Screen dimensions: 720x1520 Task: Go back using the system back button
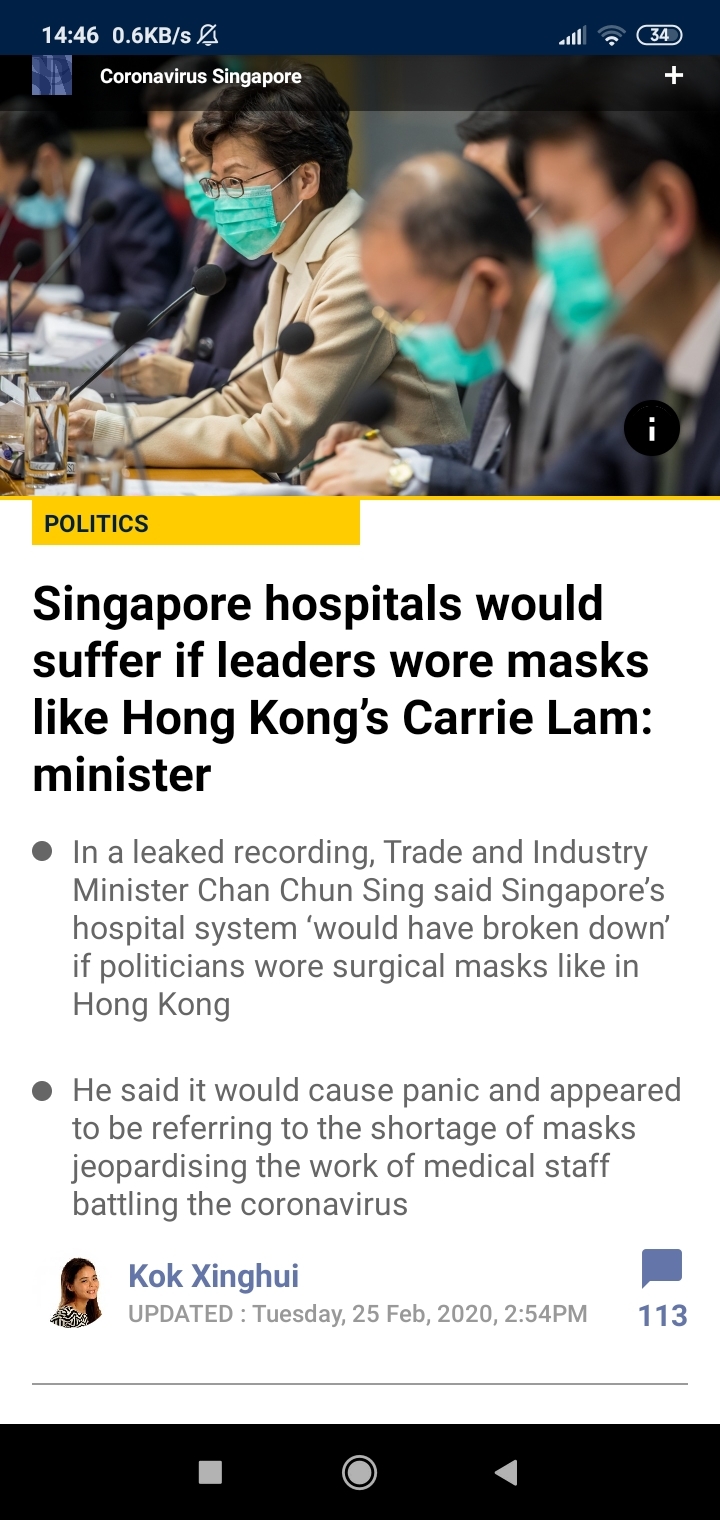click(506, 1472)
